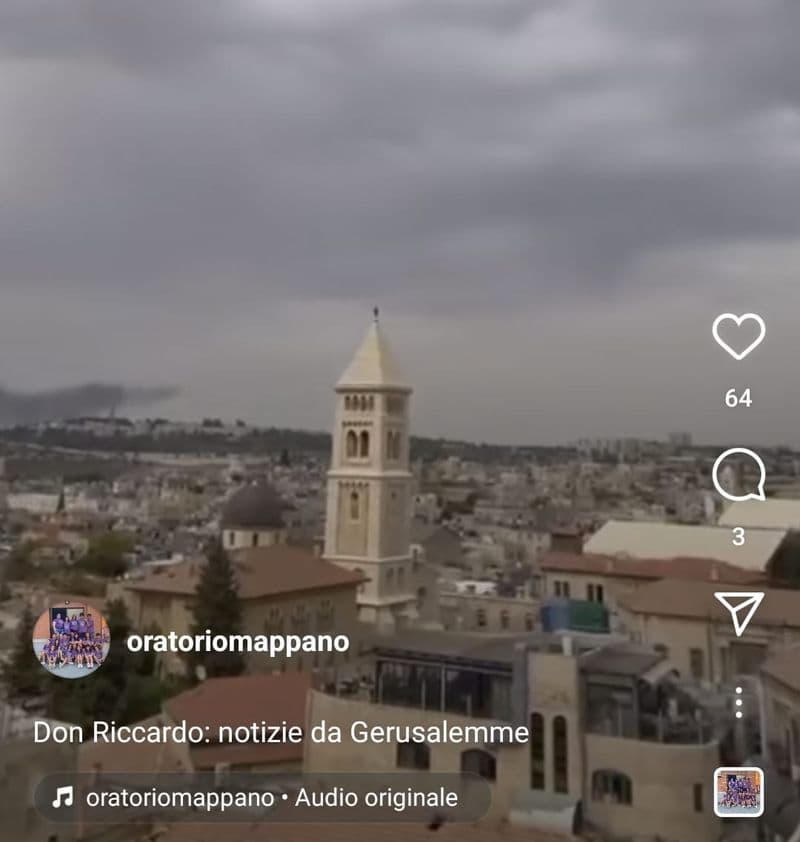Like the reel by tapping the heart icon

point(738,338)
